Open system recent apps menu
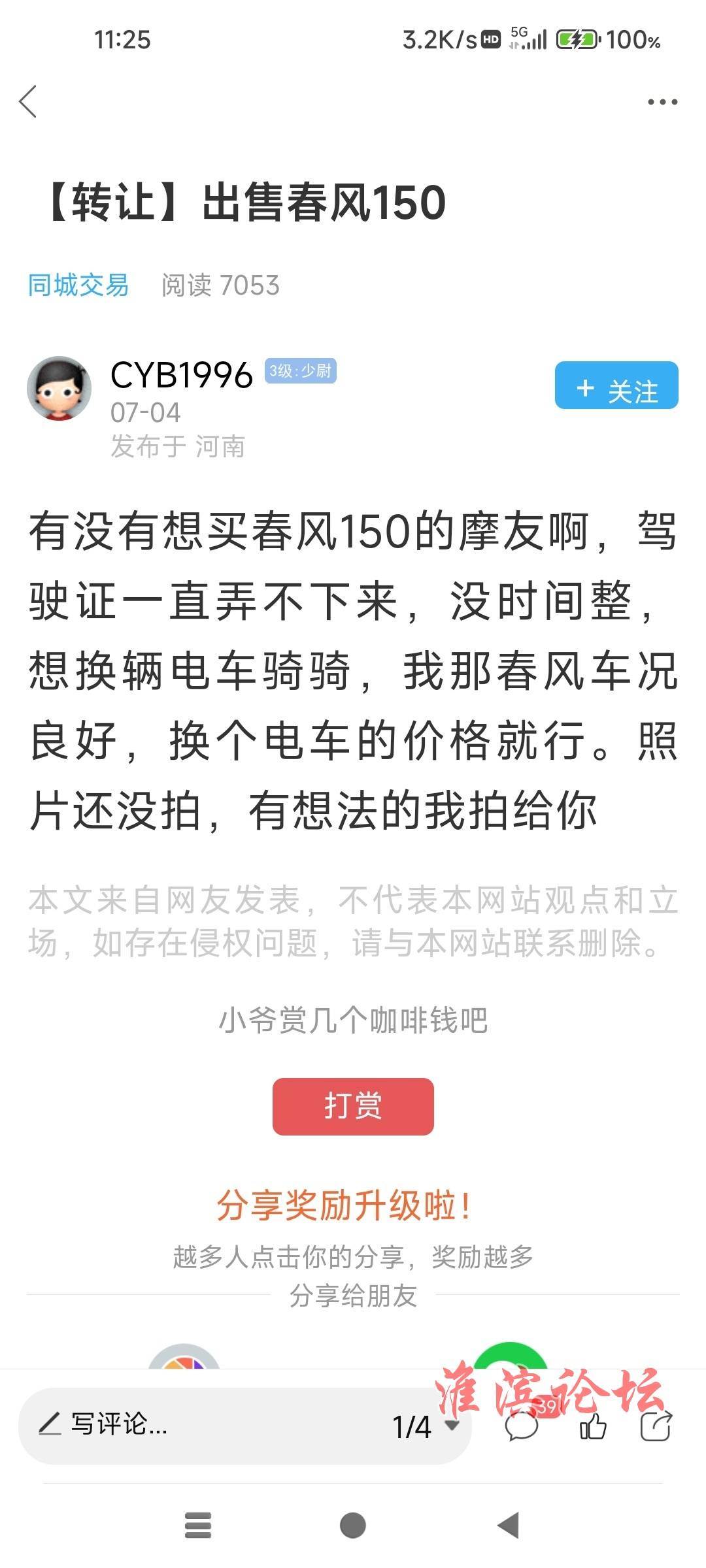The width and height of the screenshot is (706, 1568). point(198,1526)
